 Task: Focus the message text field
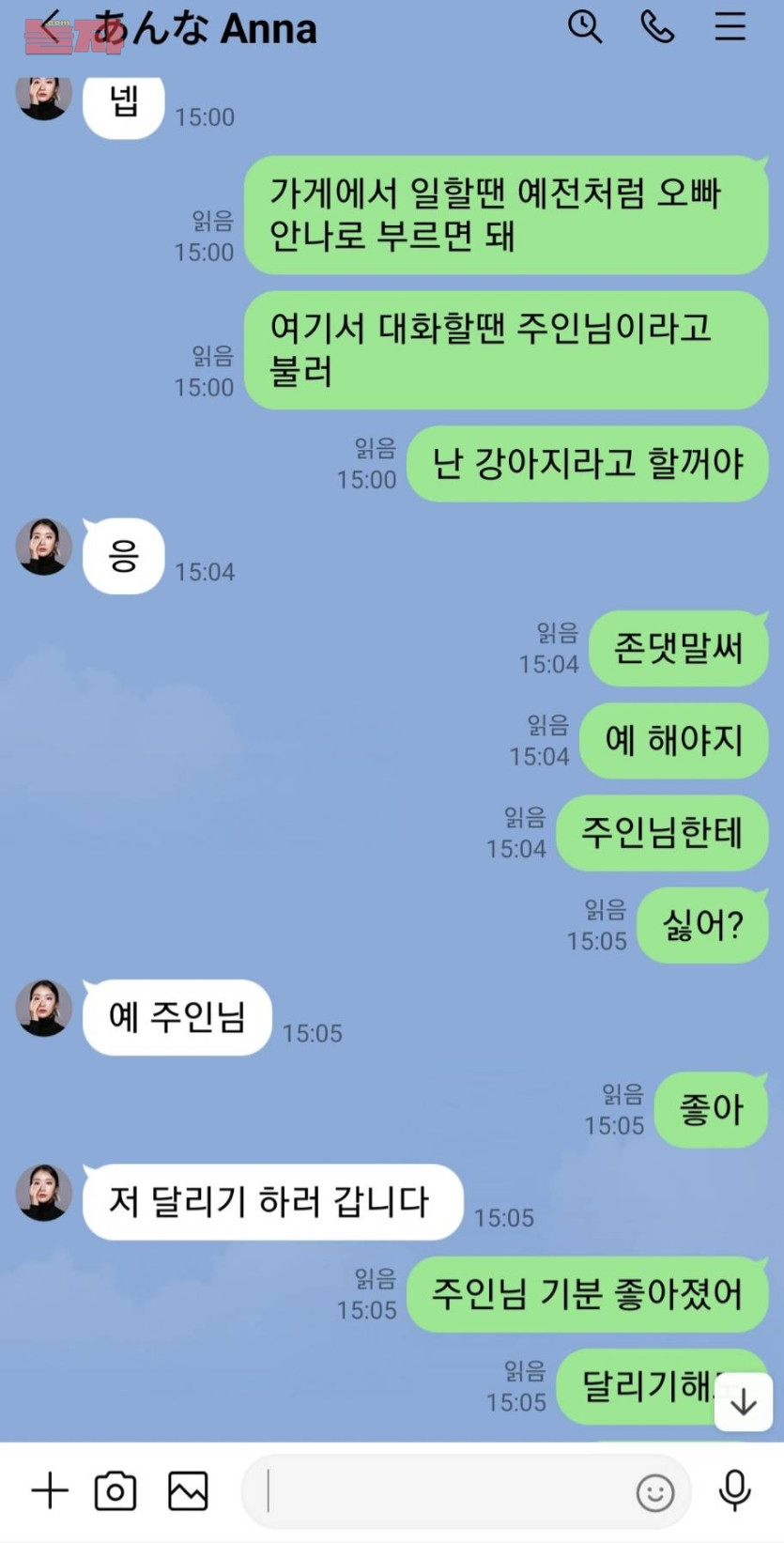tap(441, 1490)
